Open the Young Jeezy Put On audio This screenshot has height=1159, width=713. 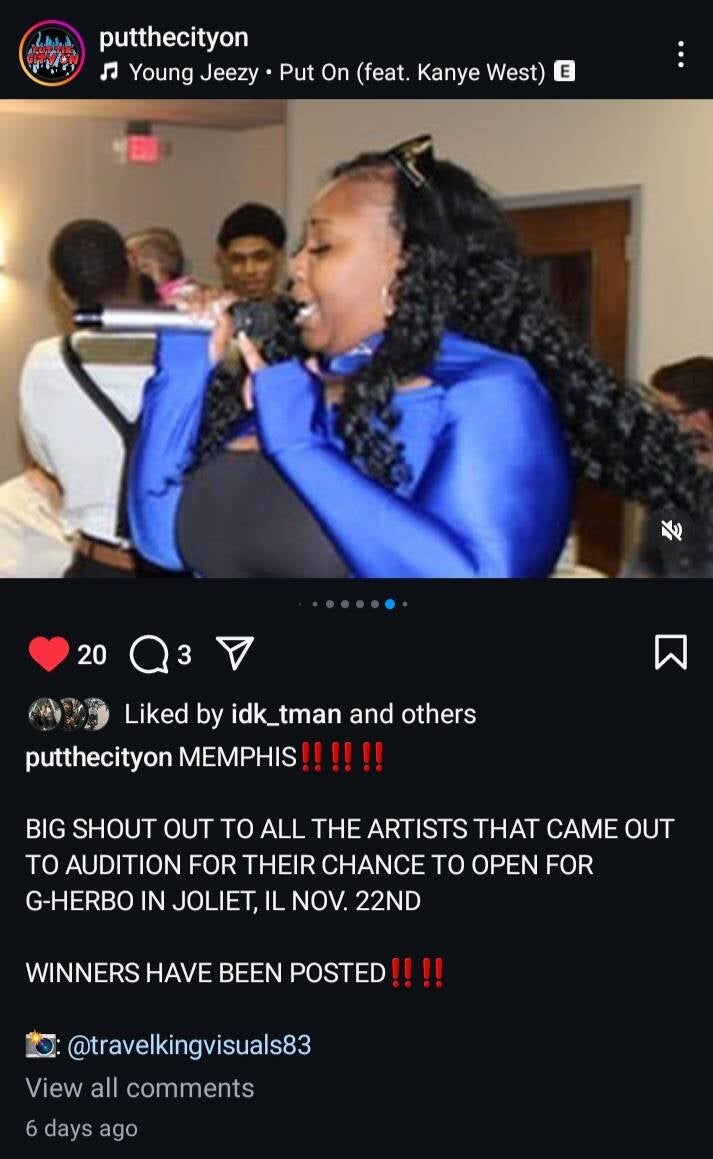tap(338, 71)
